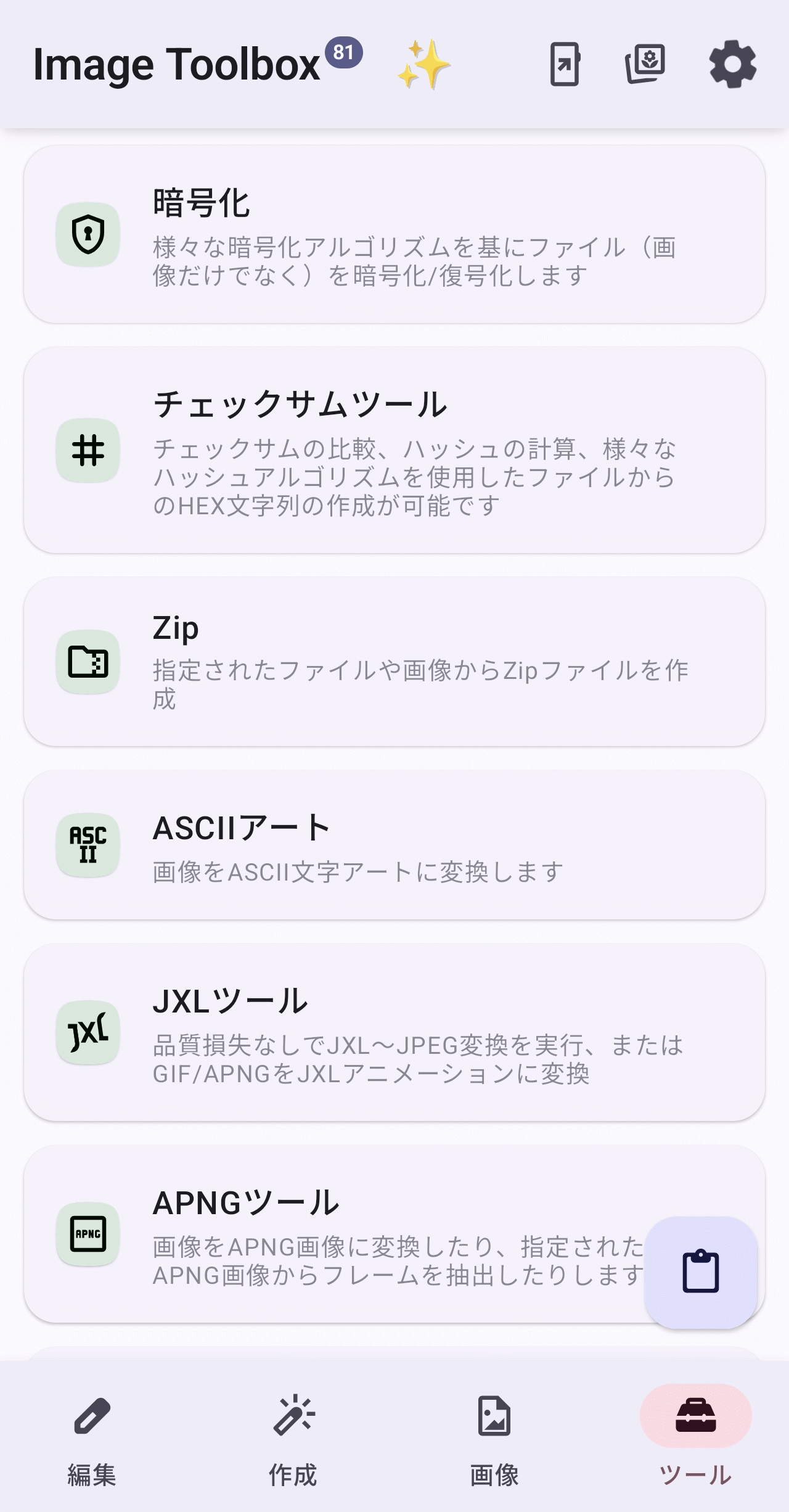The image size is (789, 1512).
Task: Open チェックサムツール card
Action: (x=394, y=450)
